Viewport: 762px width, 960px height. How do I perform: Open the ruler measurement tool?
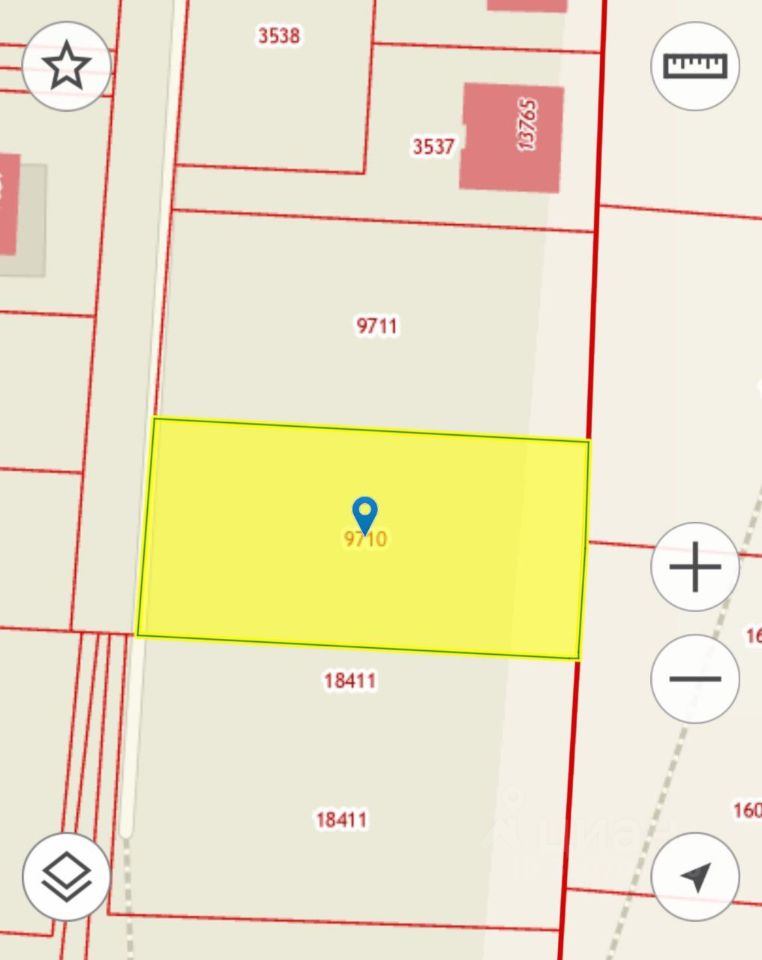695,66
